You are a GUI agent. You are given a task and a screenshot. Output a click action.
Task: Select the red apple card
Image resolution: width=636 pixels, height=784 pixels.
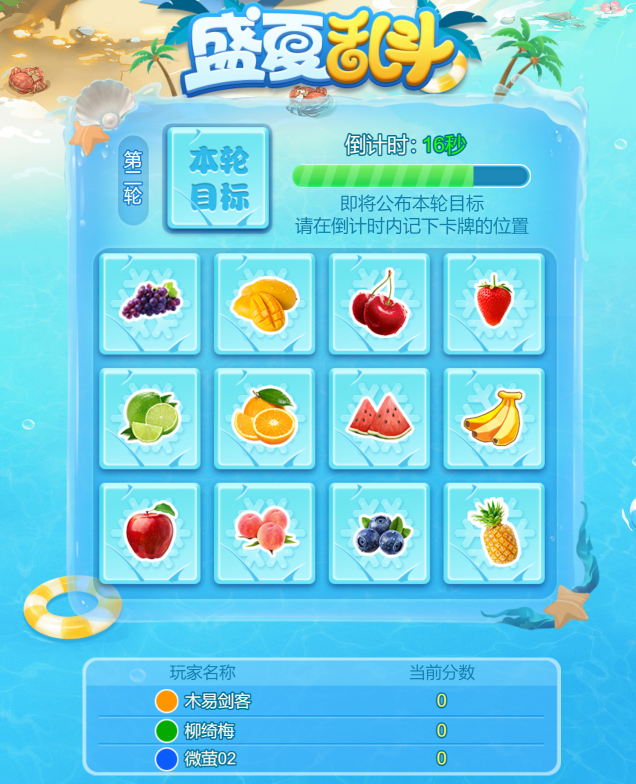150,533
